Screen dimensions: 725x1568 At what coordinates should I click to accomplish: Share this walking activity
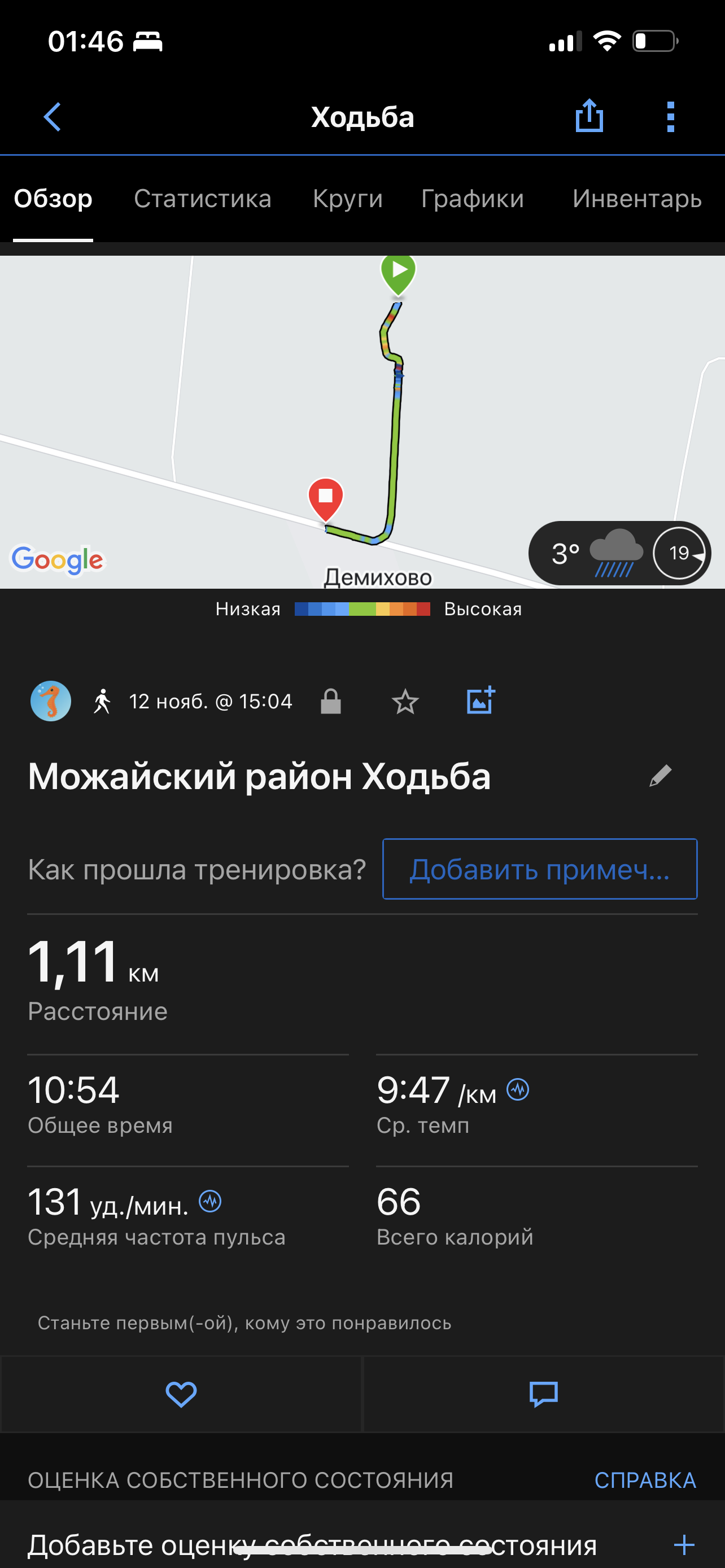tap(589, 116)
